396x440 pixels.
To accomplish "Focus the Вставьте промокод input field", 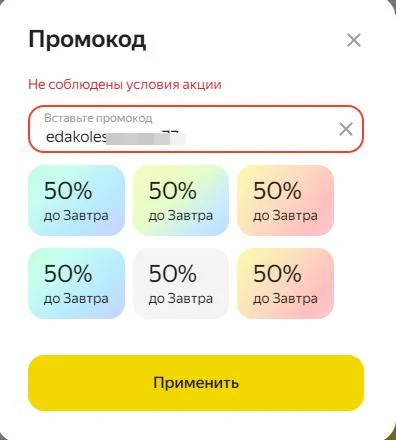I will (x=196, y=129).
